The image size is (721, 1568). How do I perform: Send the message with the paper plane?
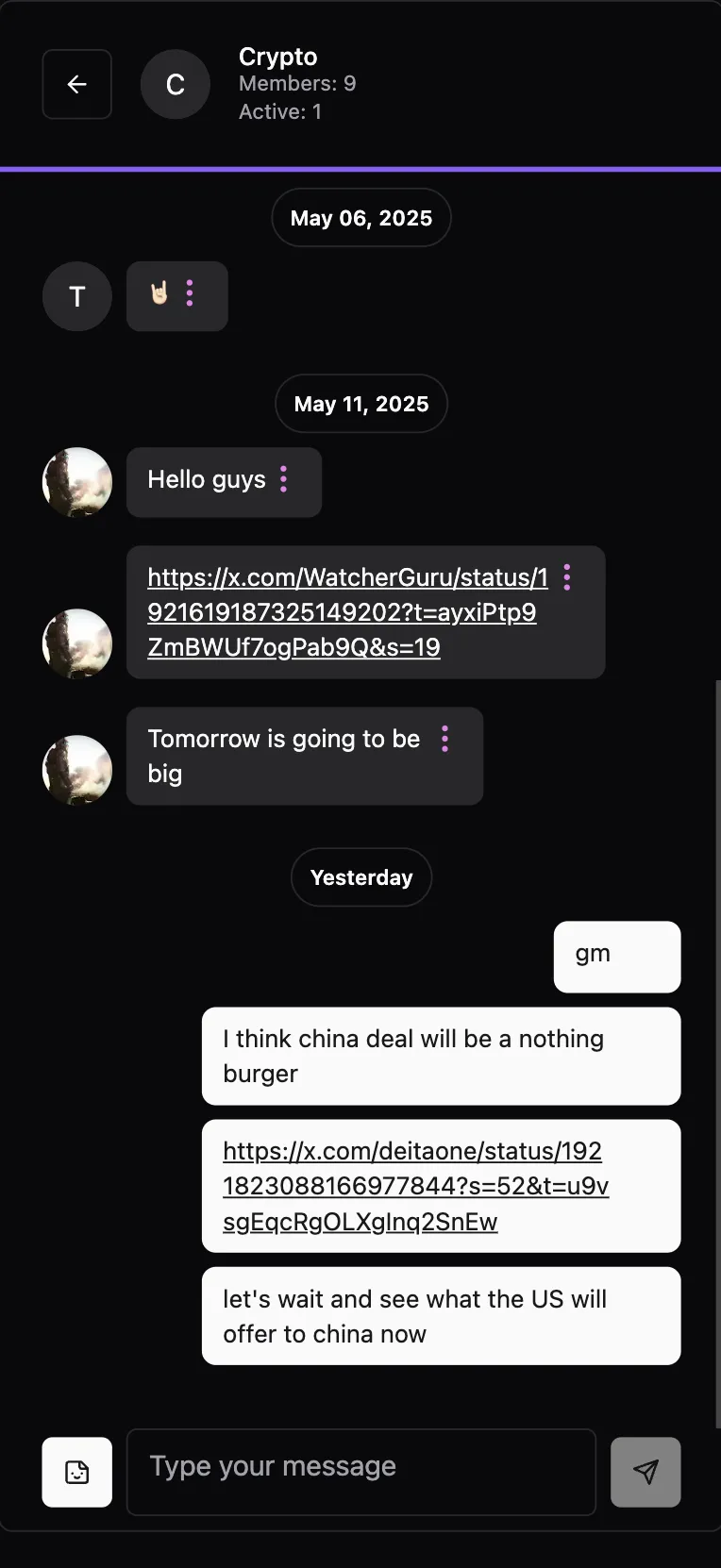click(x=646, y=1472)
